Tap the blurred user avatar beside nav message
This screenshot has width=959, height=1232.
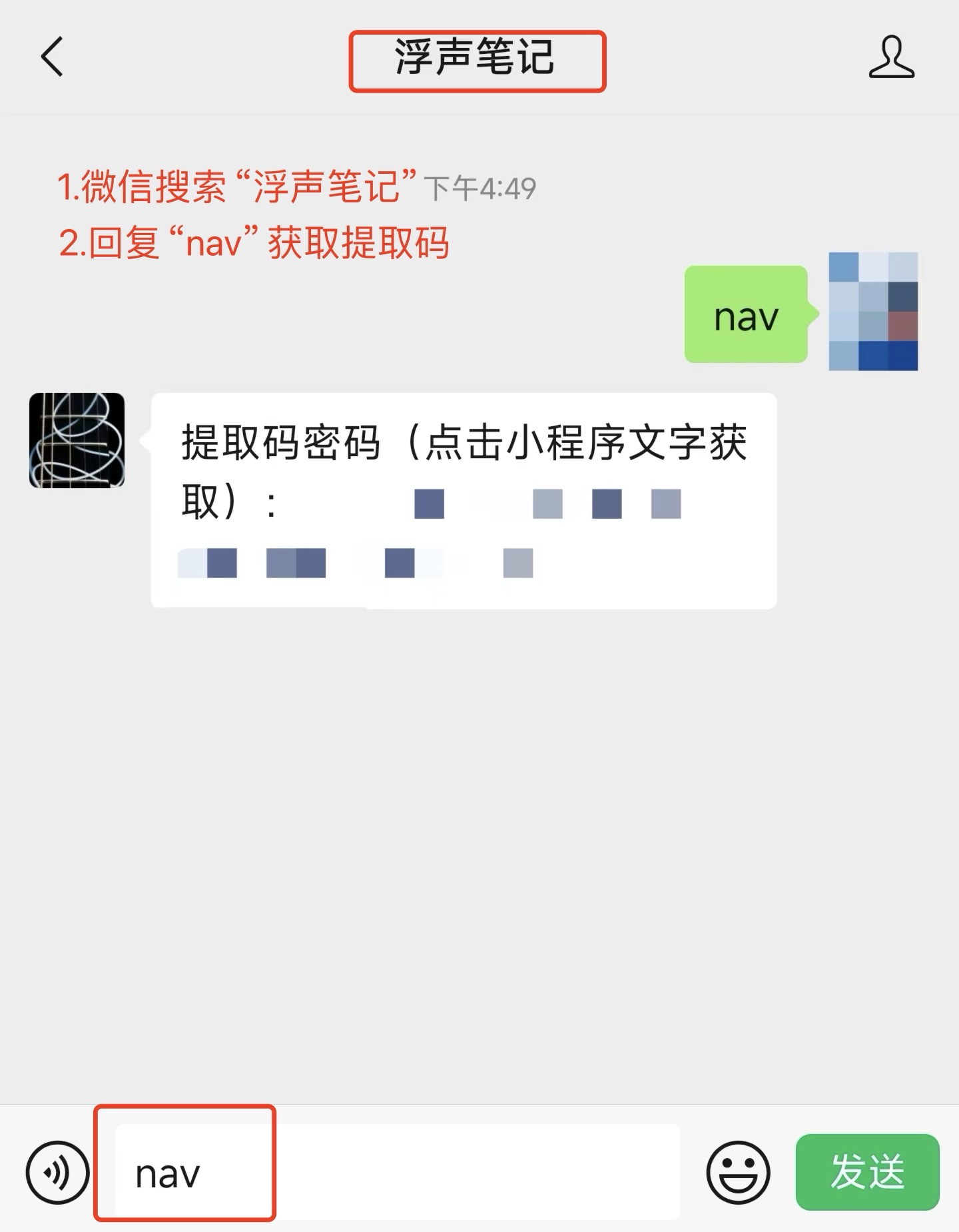click(x=872, y=310)
